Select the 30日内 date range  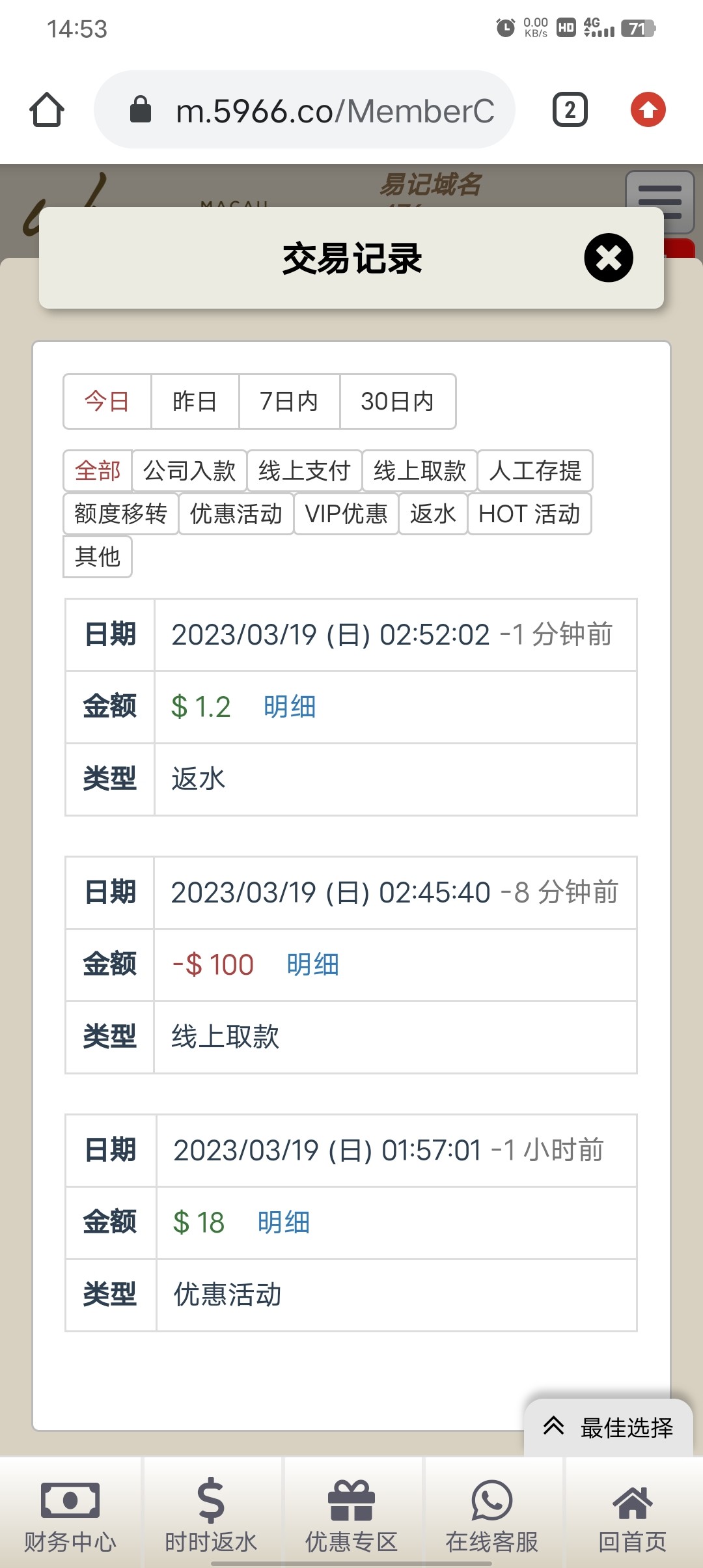(x=397, y=401)
